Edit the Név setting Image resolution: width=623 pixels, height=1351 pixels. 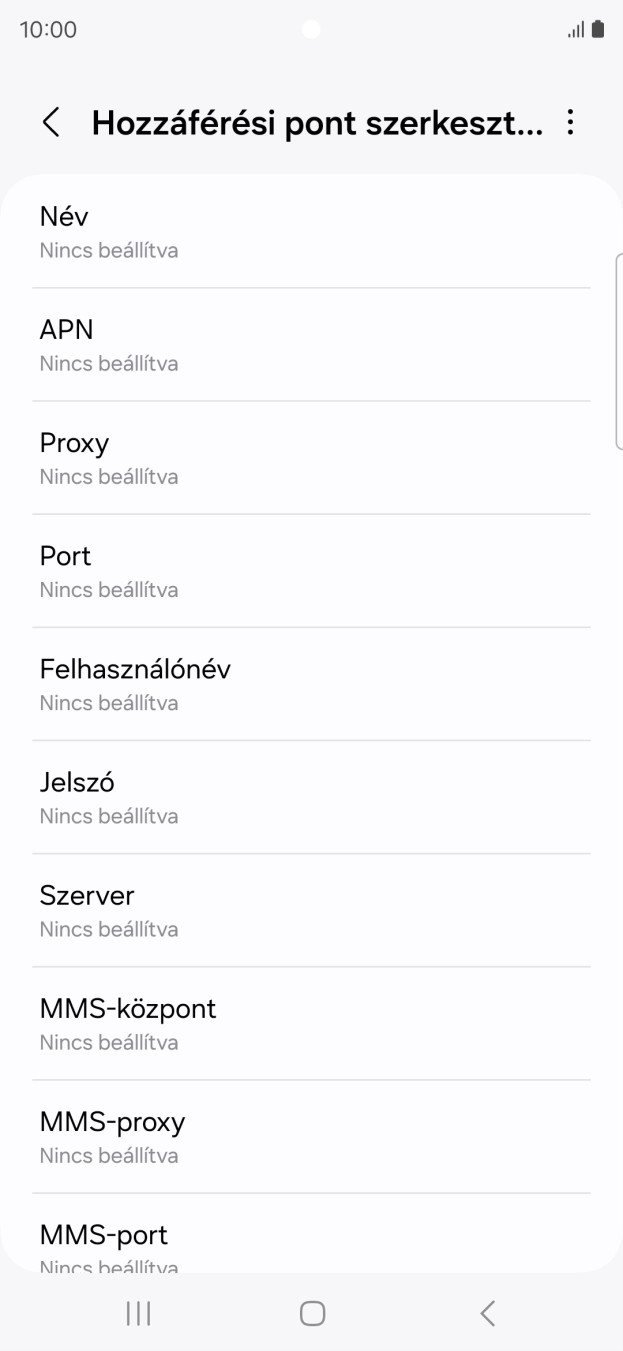[310, 232]
